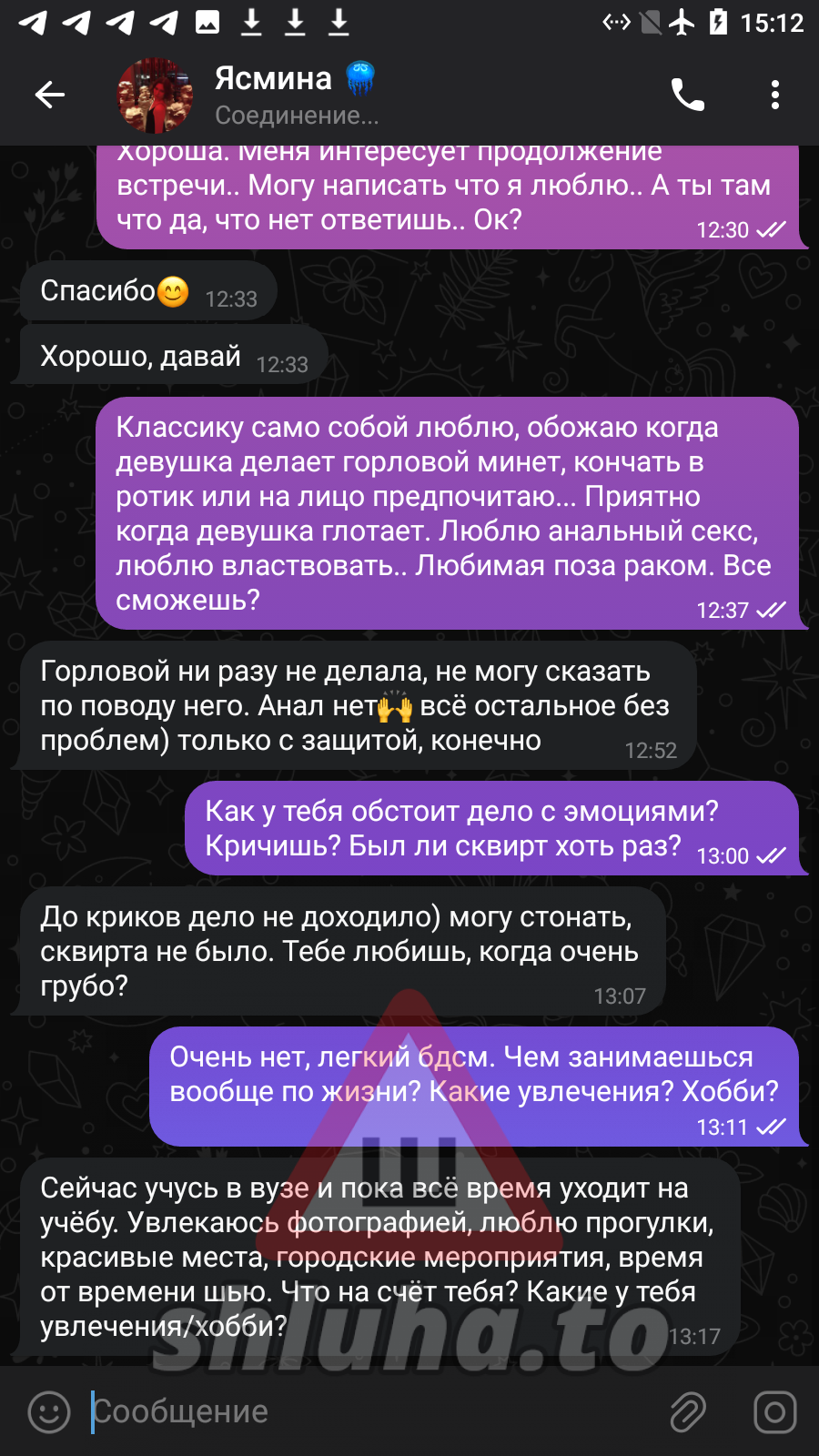This screenshot has width=819, height=1456.
Task: Open Ясмина's chat info from name
Action: pos(273,79)
